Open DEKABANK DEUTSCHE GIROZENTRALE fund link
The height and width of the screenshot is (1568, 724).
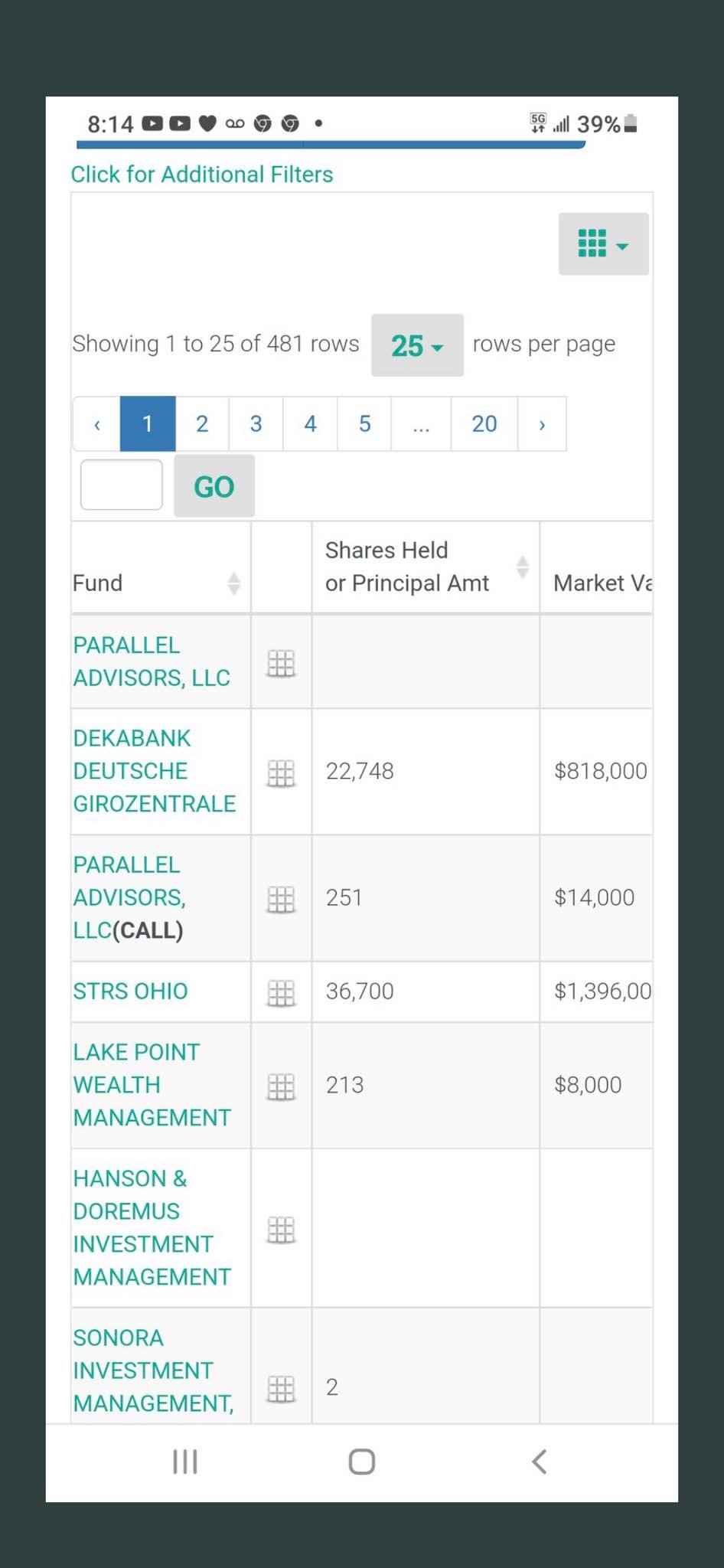153,771
